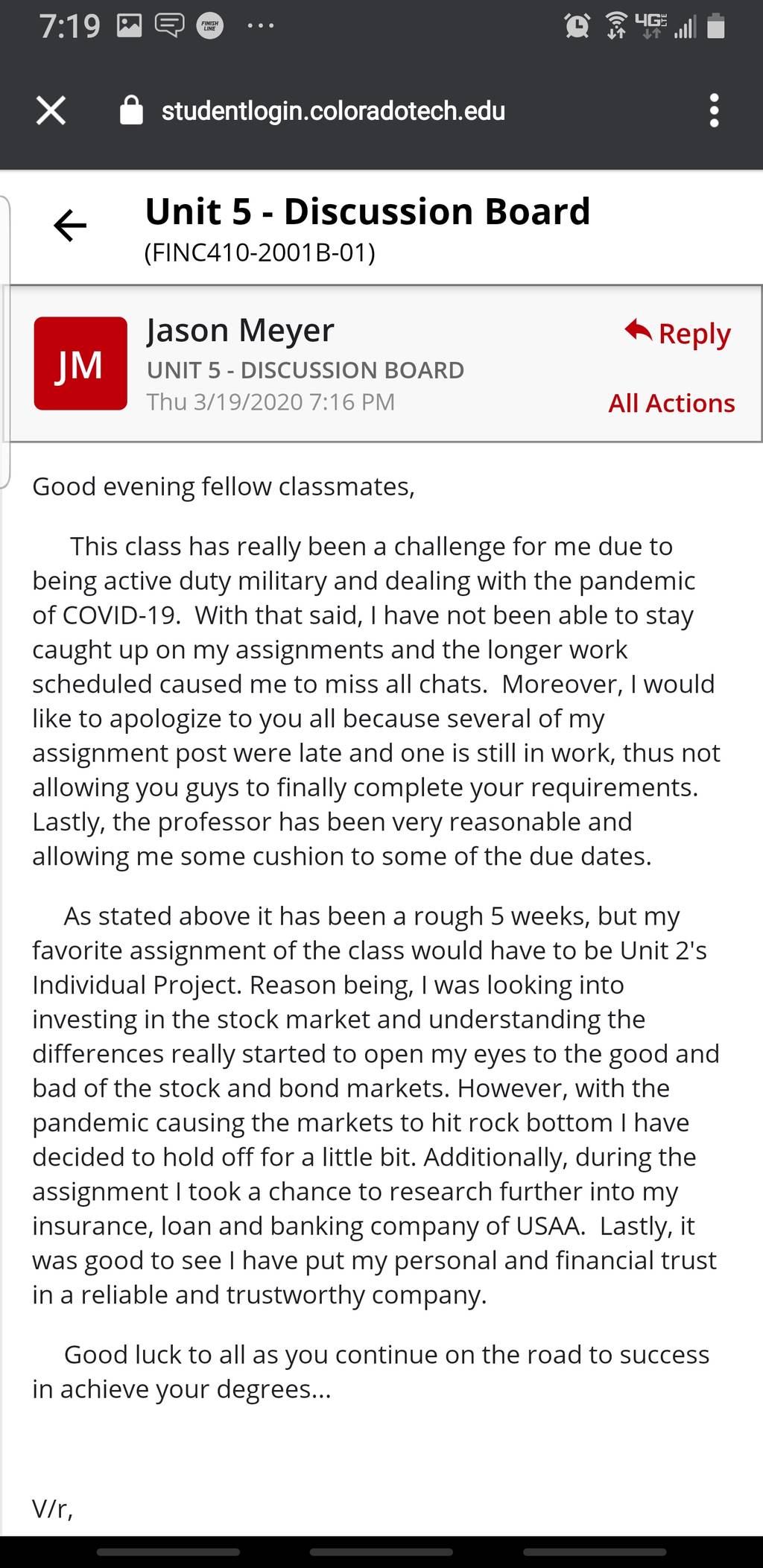Image resolution: width=763 pixels, height=1568 pixels.
Task: Open All Actions for this post
Action: pyautogui.click(x=671, y=403)
